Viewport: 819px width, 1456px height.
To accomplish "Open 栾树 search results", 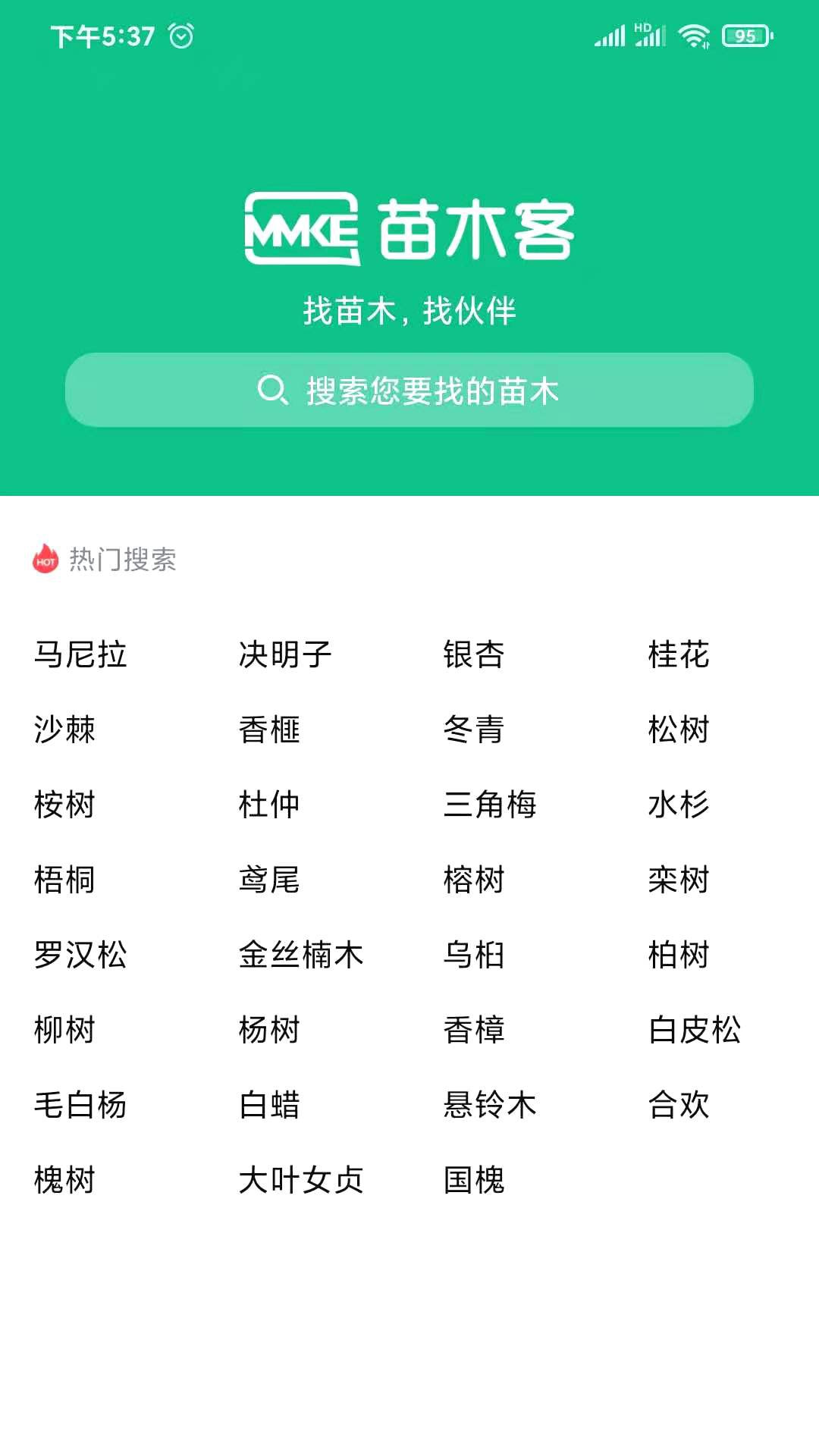I will [x=679, y=880].
